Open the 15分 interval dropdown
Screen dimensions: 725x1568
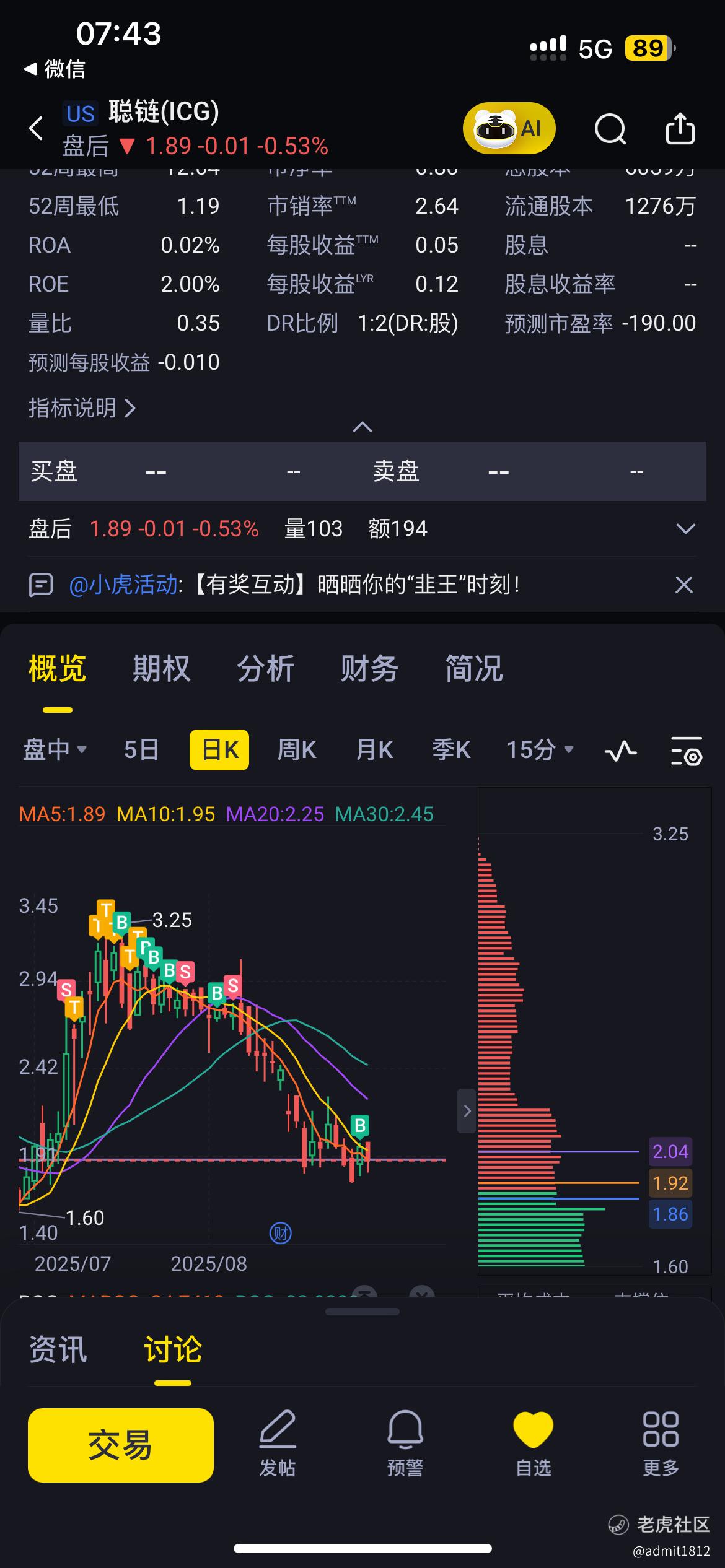tap(540, 750)
